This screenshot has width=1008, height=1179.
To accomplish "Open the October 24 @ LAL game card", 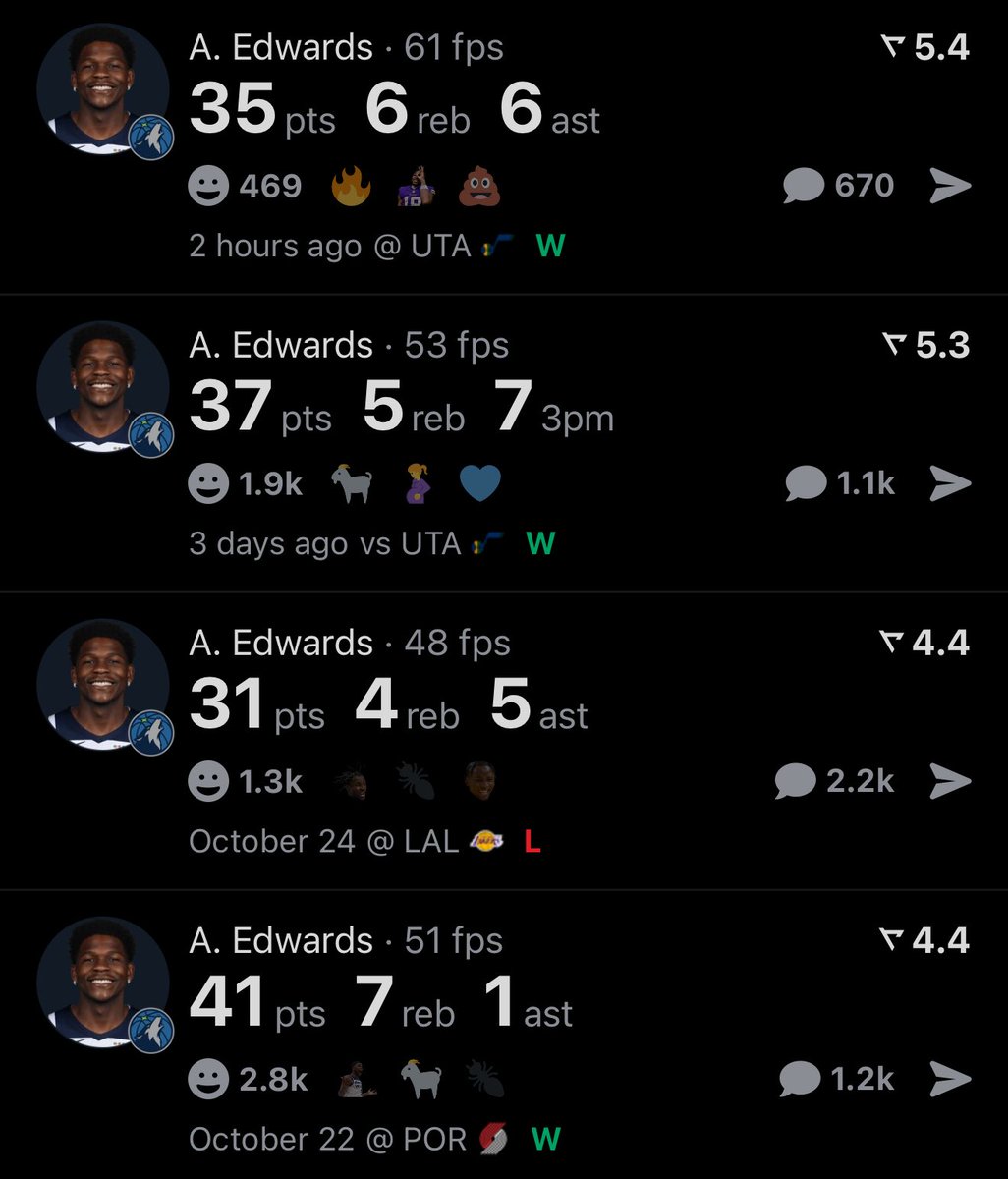I will [x=393, y=704].
